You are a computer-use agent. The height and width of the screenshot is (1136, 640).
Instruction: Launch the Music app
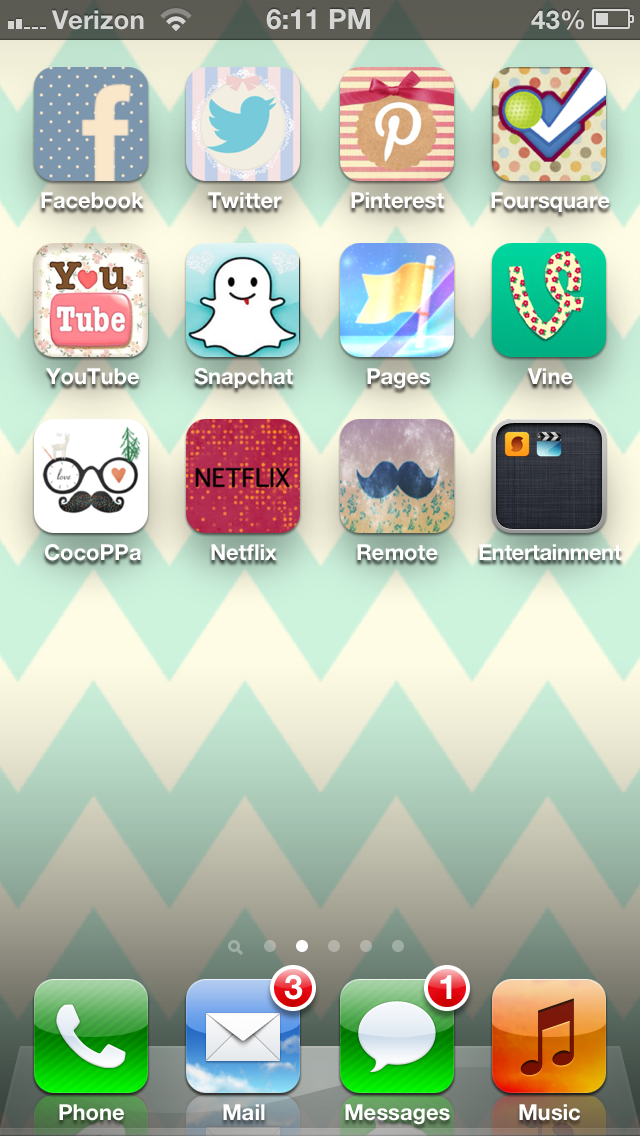tap(549, 1036)
